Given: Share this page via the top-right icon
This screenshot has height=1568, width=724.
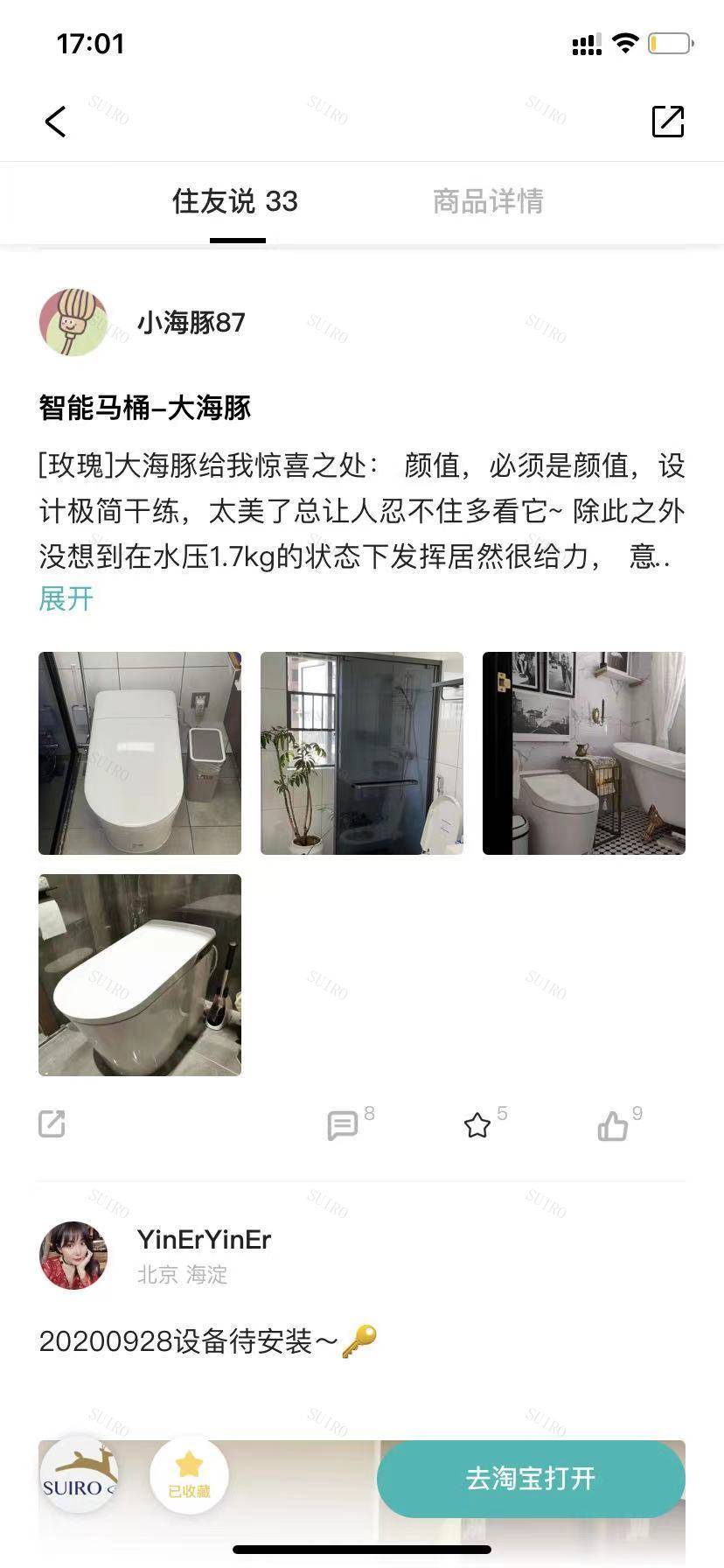Looking at the screenshot, I should (668, 122).
